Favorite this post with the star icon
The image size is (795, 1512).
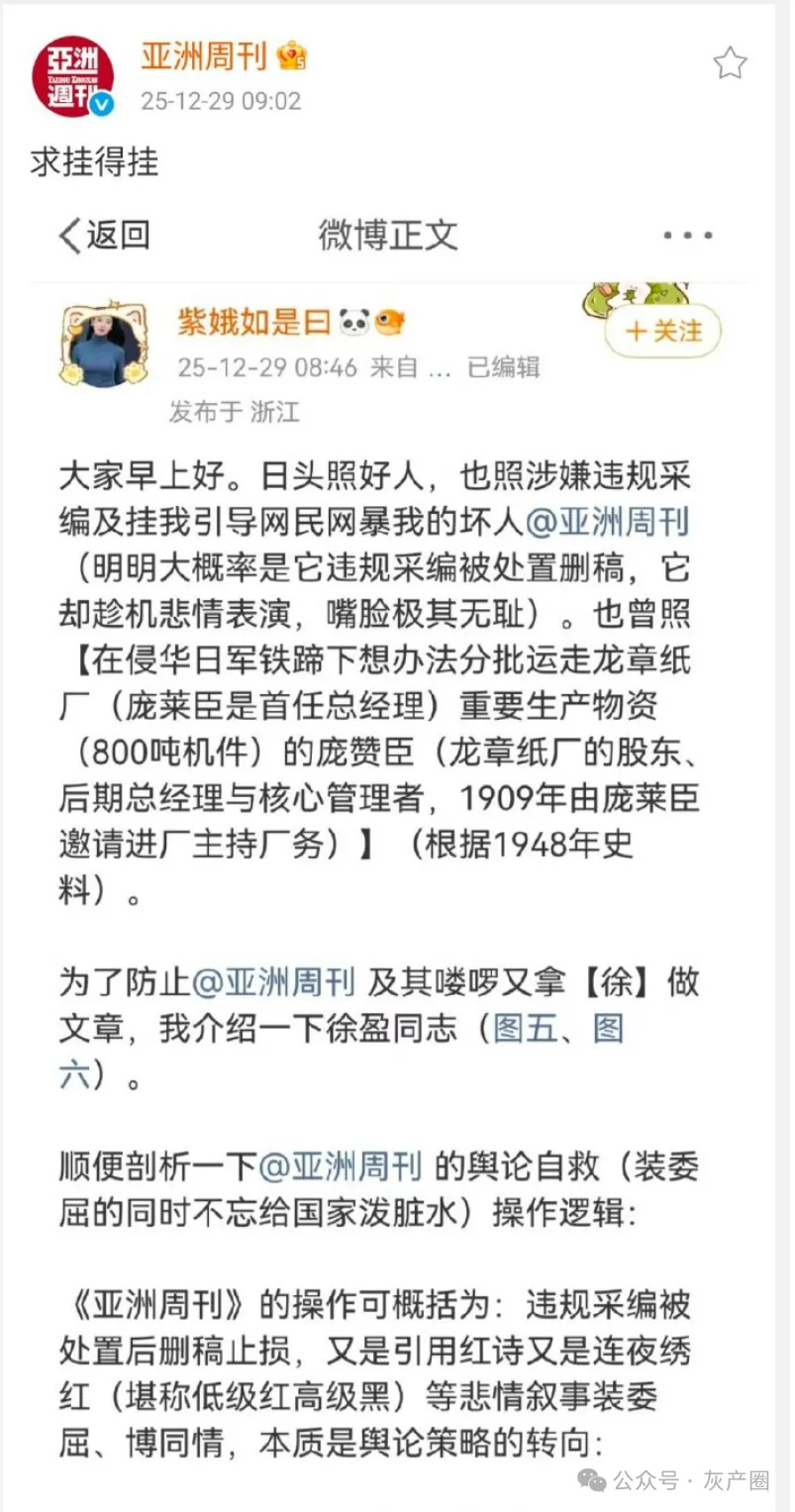[x=730, y=63]
